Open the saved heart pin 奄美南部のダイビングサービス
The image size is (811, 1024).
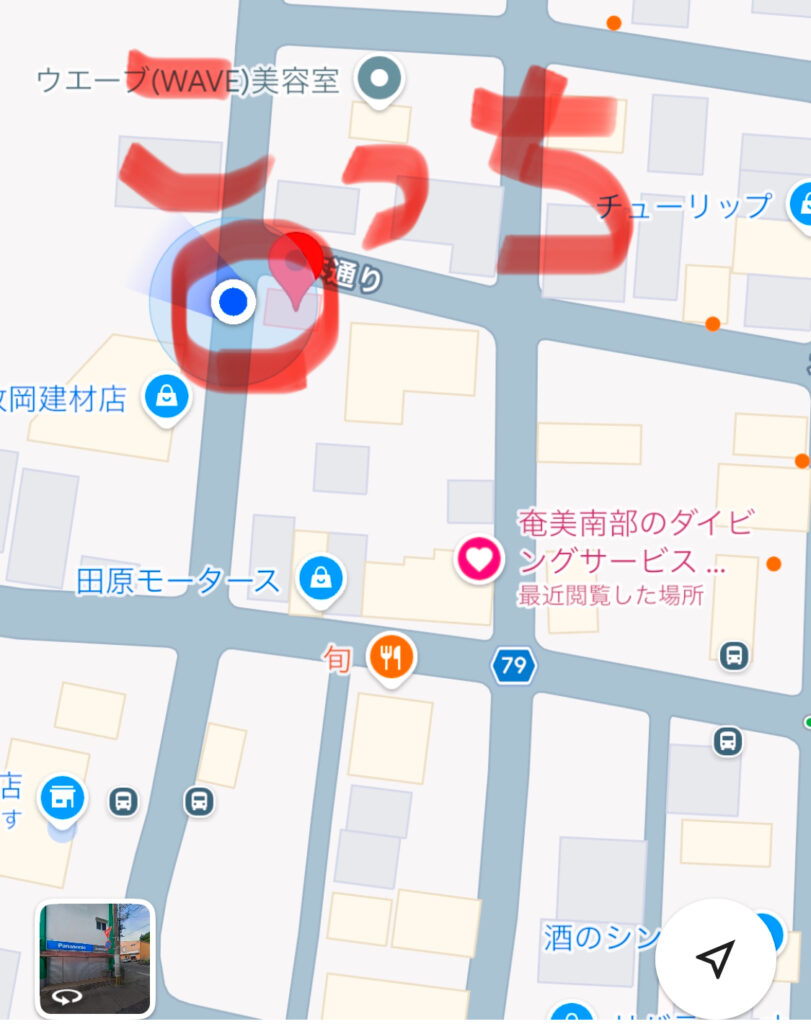(479, 559)
